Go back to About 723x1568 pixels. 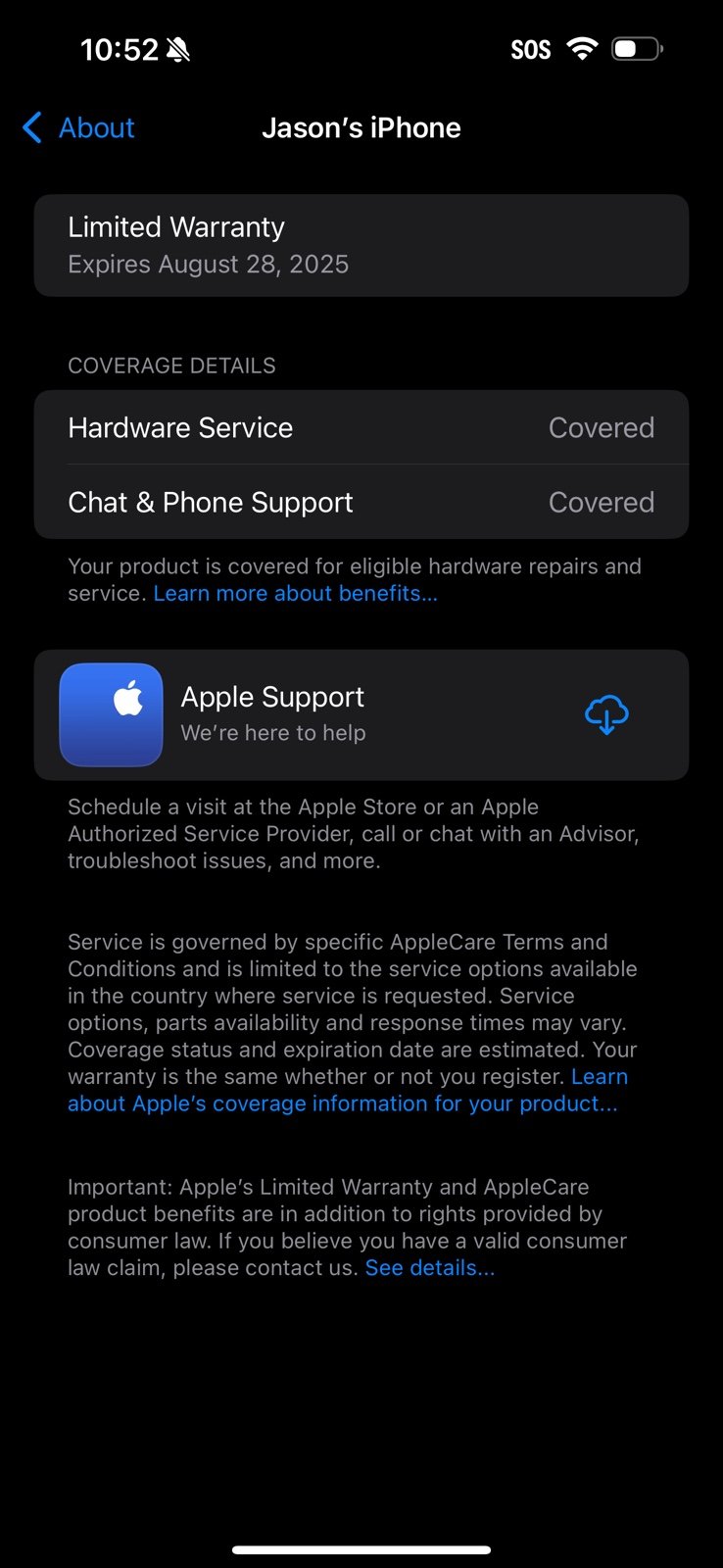tap(79, 127)
